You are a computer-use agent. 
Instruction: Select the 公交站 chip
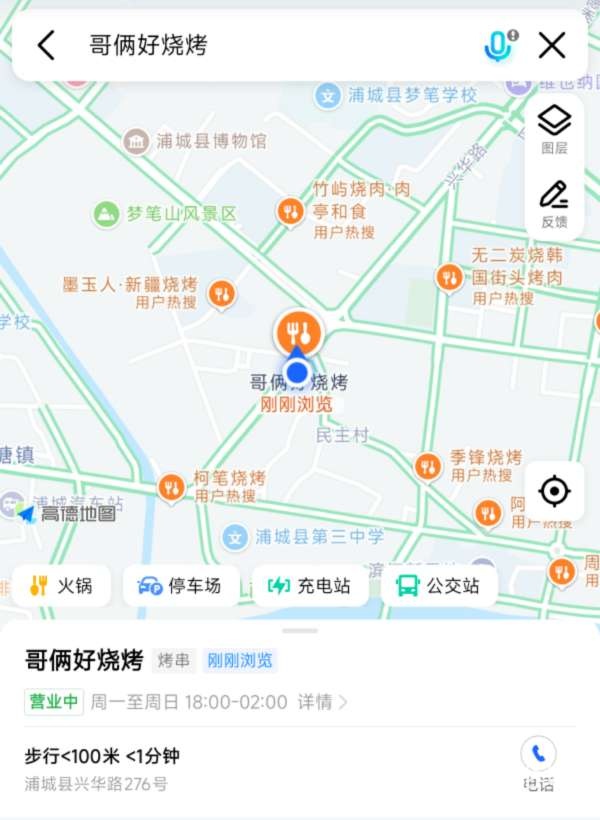[x=439, y=586]
